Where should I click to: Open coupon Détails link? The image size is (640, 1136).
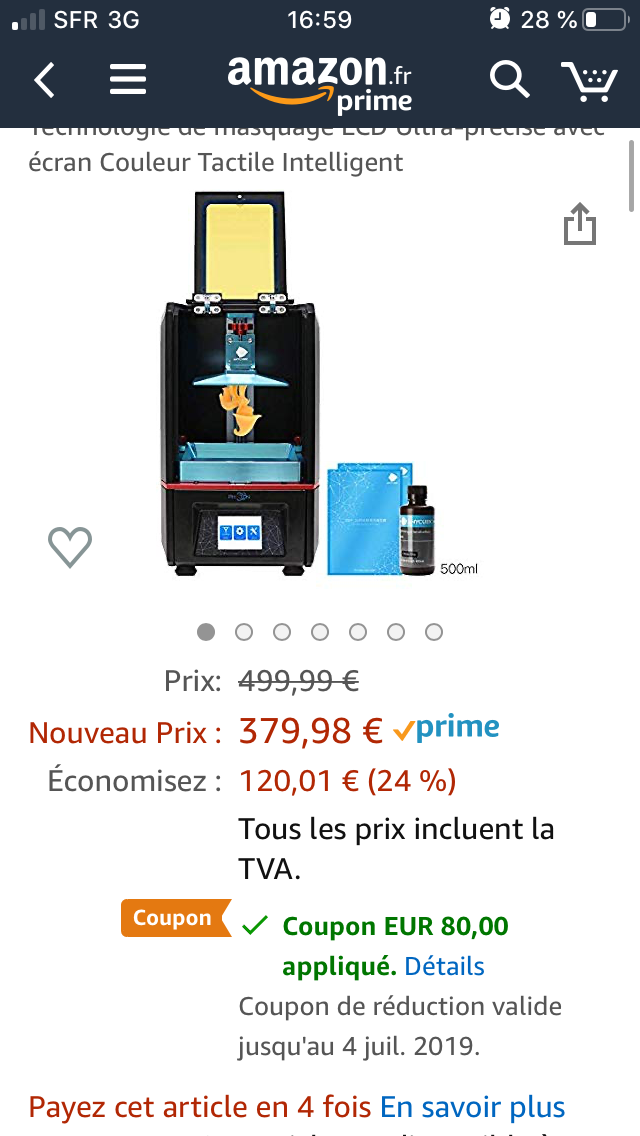pos(444,966)
